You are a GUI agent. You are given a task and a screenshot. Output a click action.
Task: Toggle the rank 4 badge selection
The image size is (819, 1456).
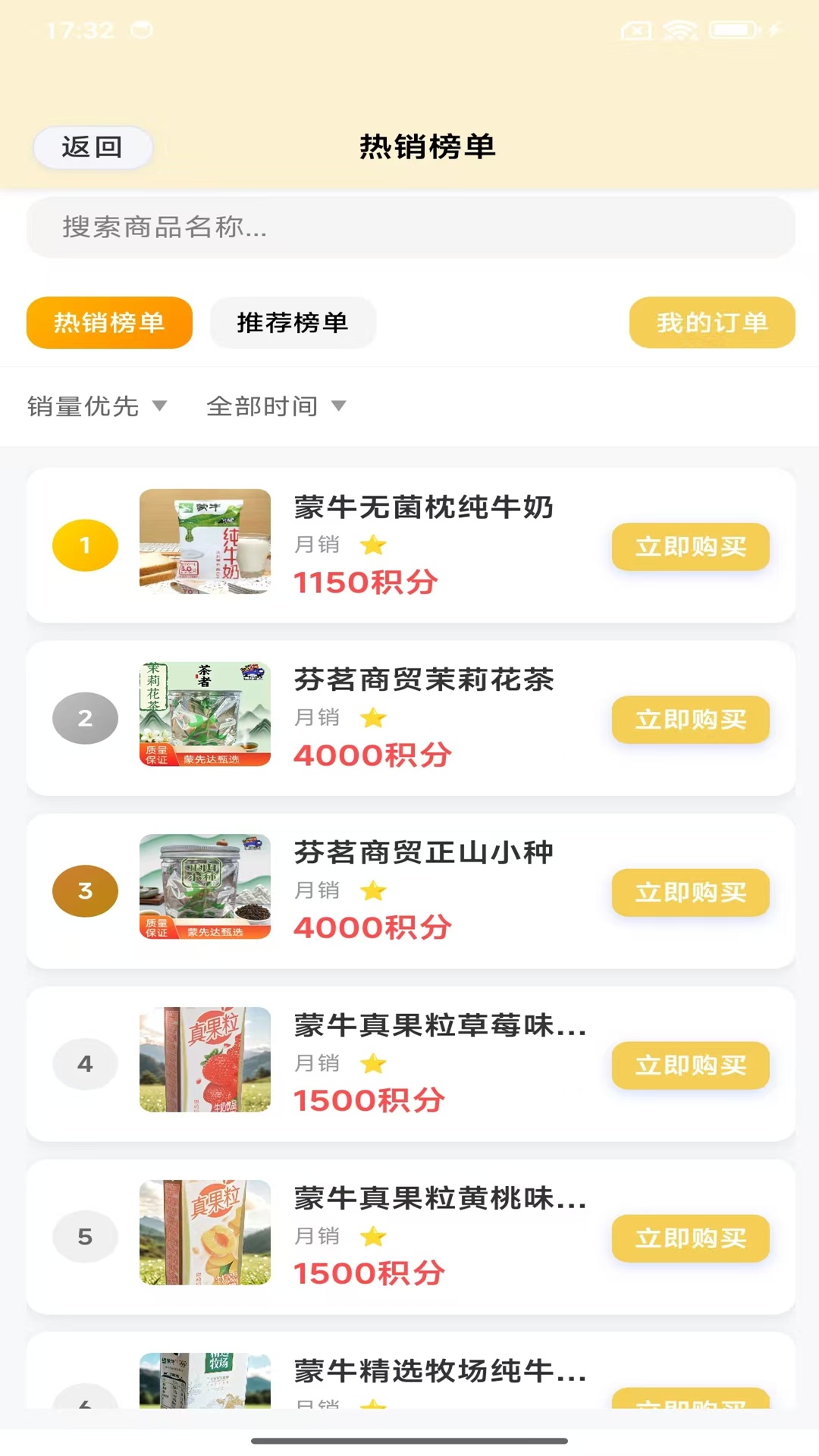84,1064
